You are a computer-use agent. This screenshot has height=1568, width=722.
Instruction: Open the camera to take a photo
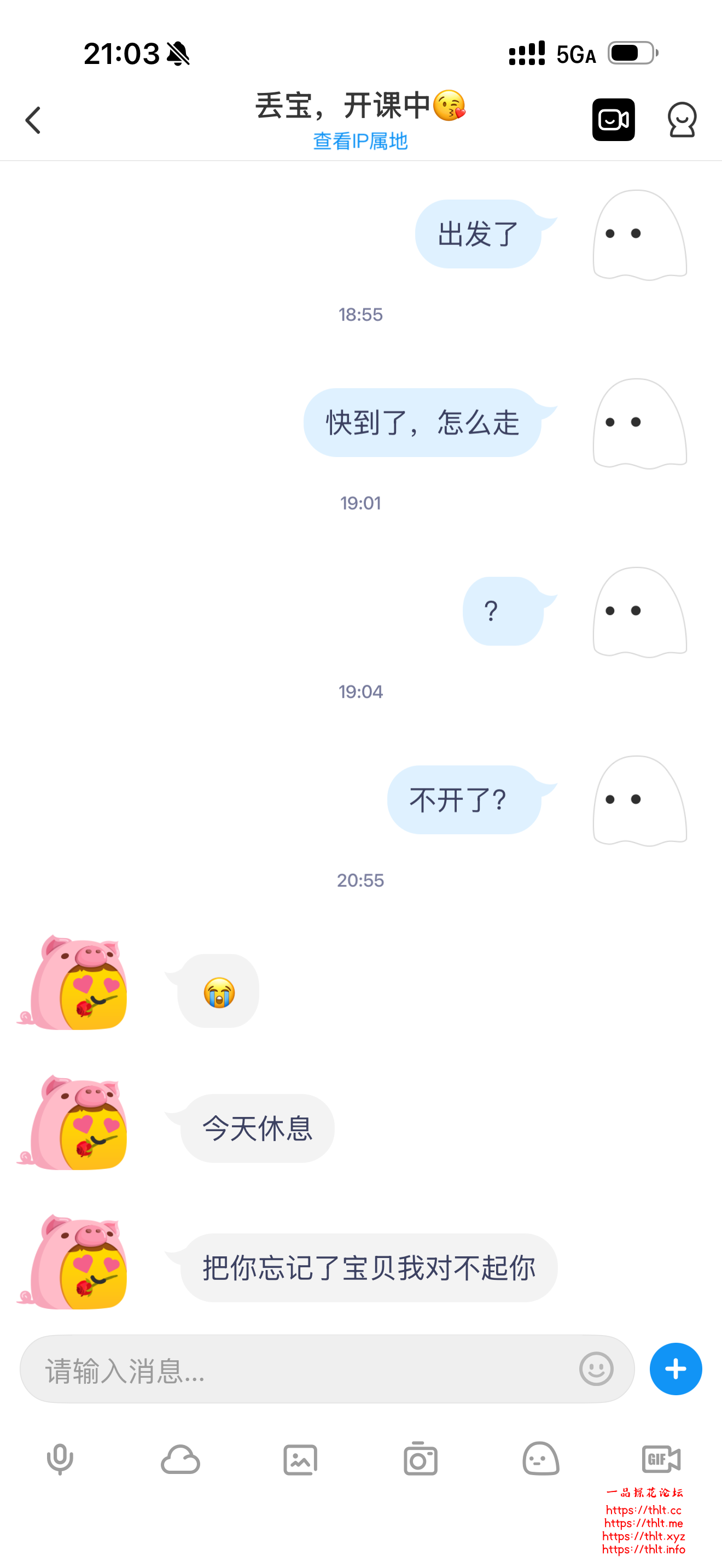(421, 1459)
